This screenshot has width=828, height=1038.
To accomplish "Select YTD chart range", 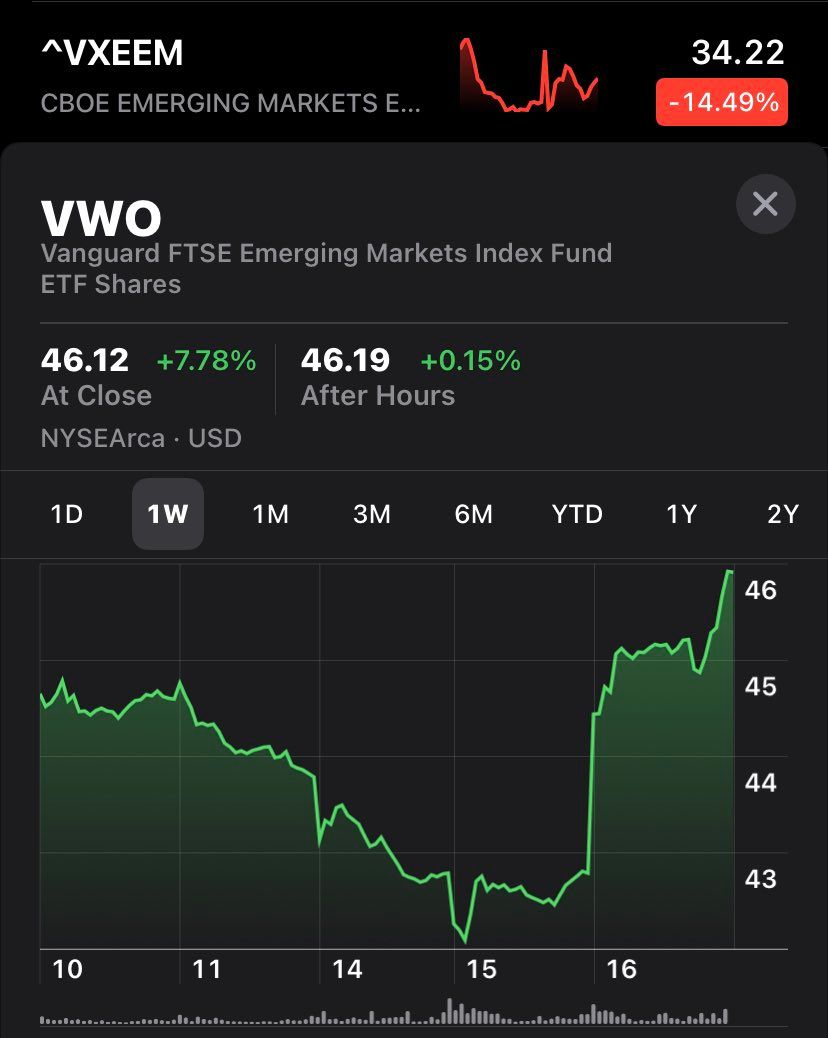I will (x=577, y=514).
